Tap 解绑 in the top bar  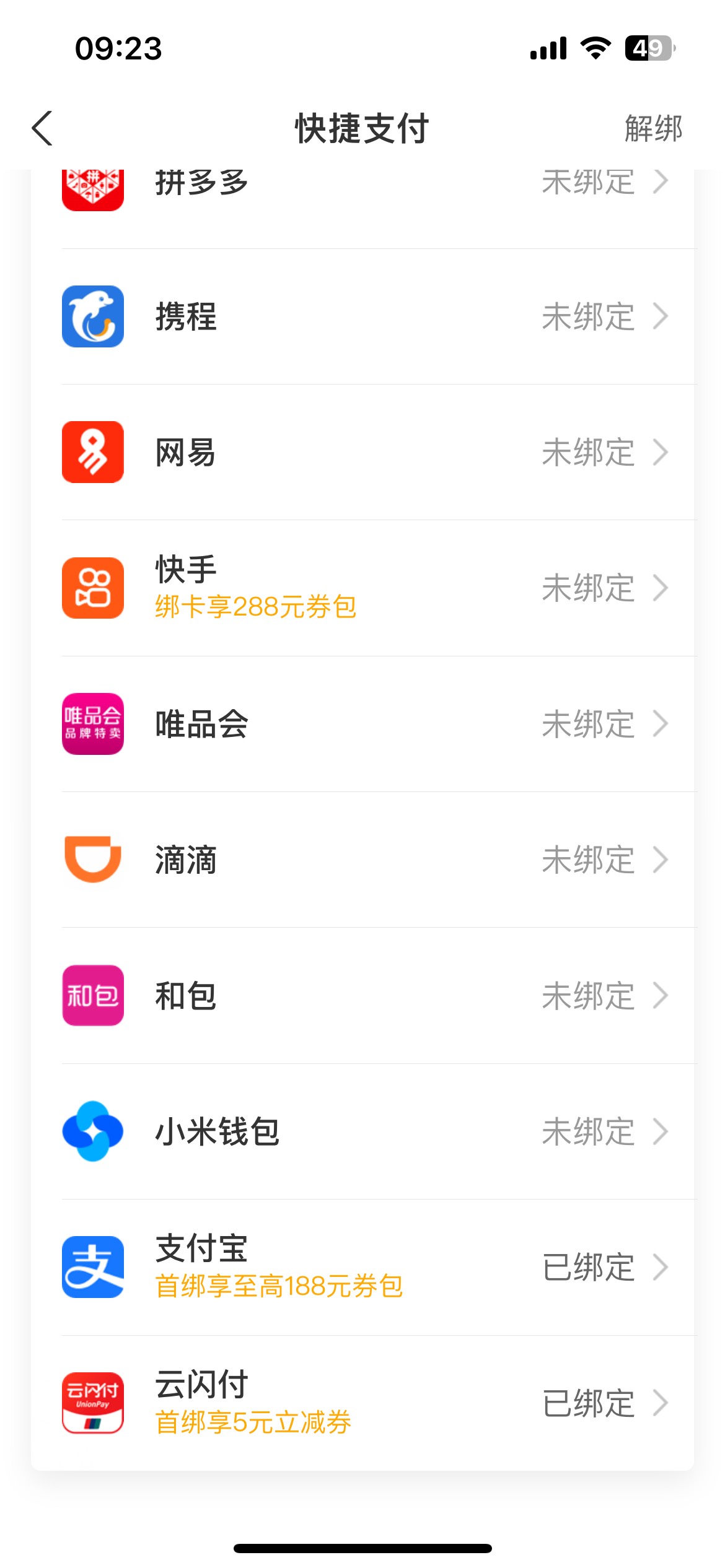(653, 129)
